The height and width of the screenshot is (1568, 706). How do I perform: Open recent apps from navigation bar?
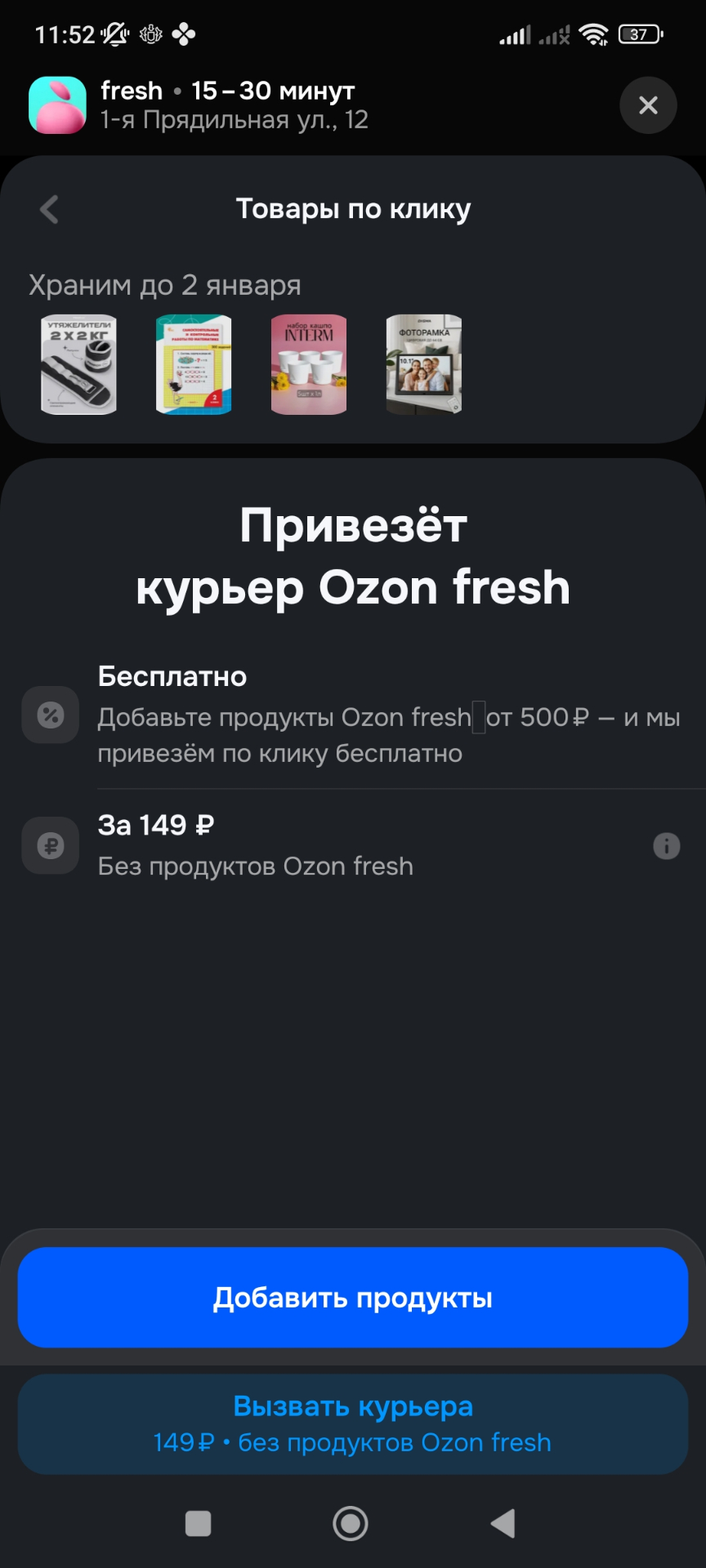[199, 1523]
